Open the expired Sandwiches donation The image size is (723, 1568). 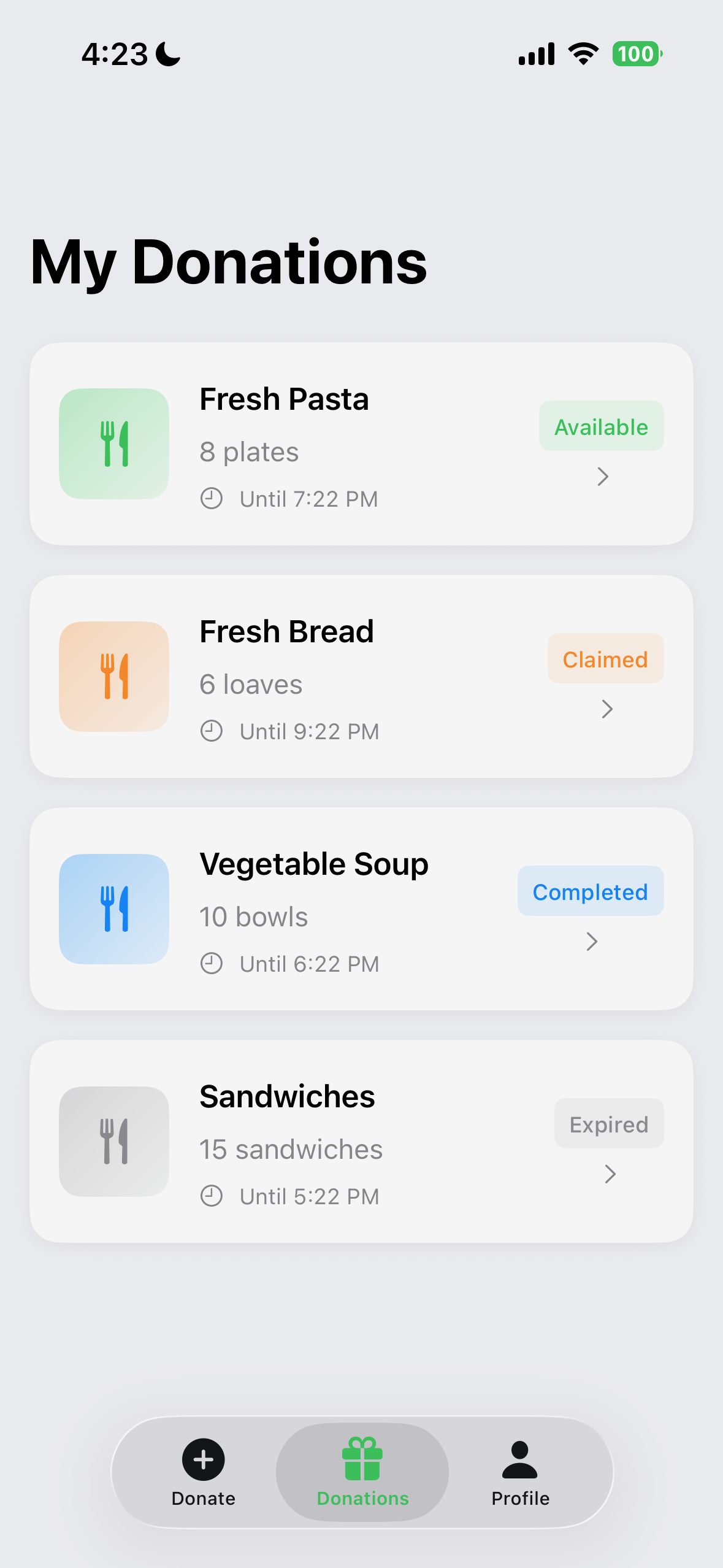pos(361,1141)
